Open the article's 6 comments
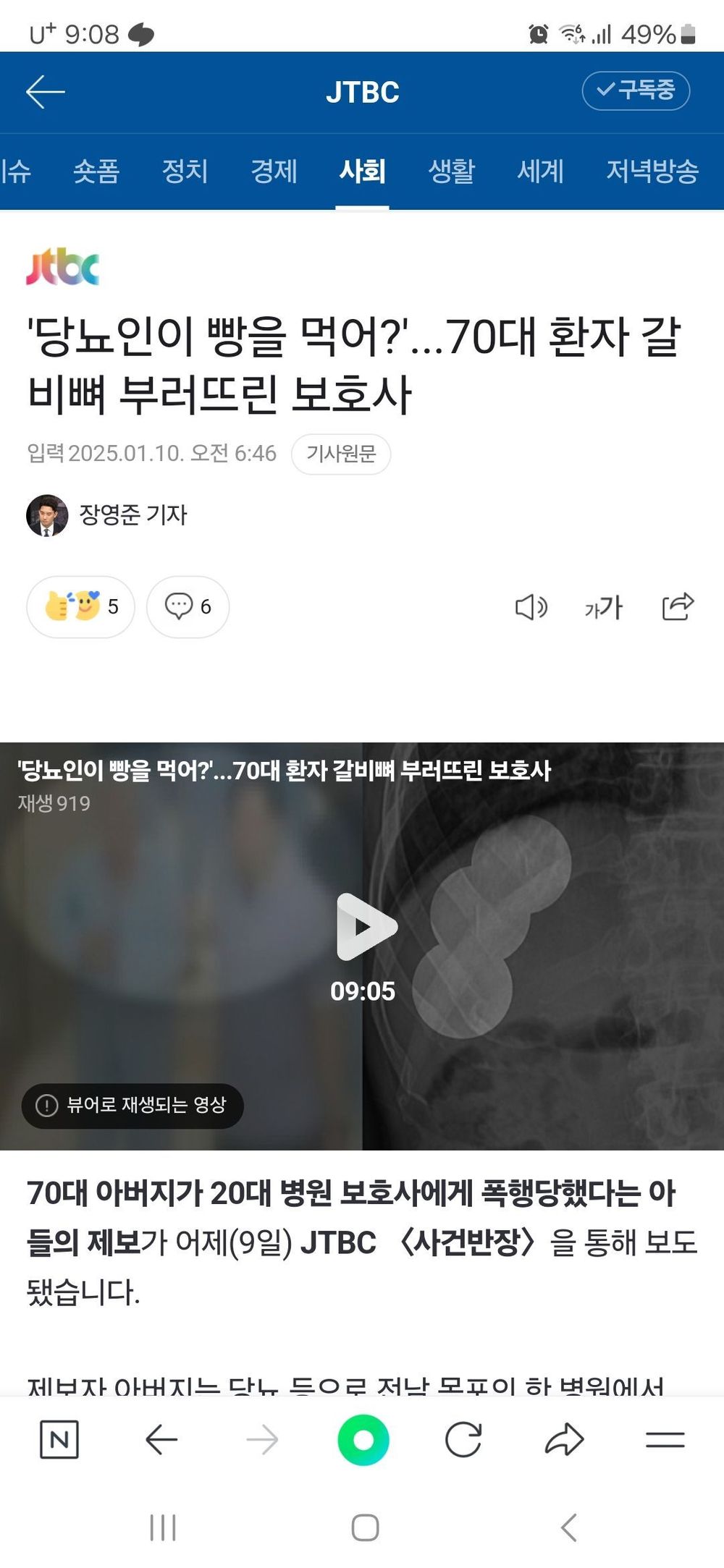 (x=188, y=606)
